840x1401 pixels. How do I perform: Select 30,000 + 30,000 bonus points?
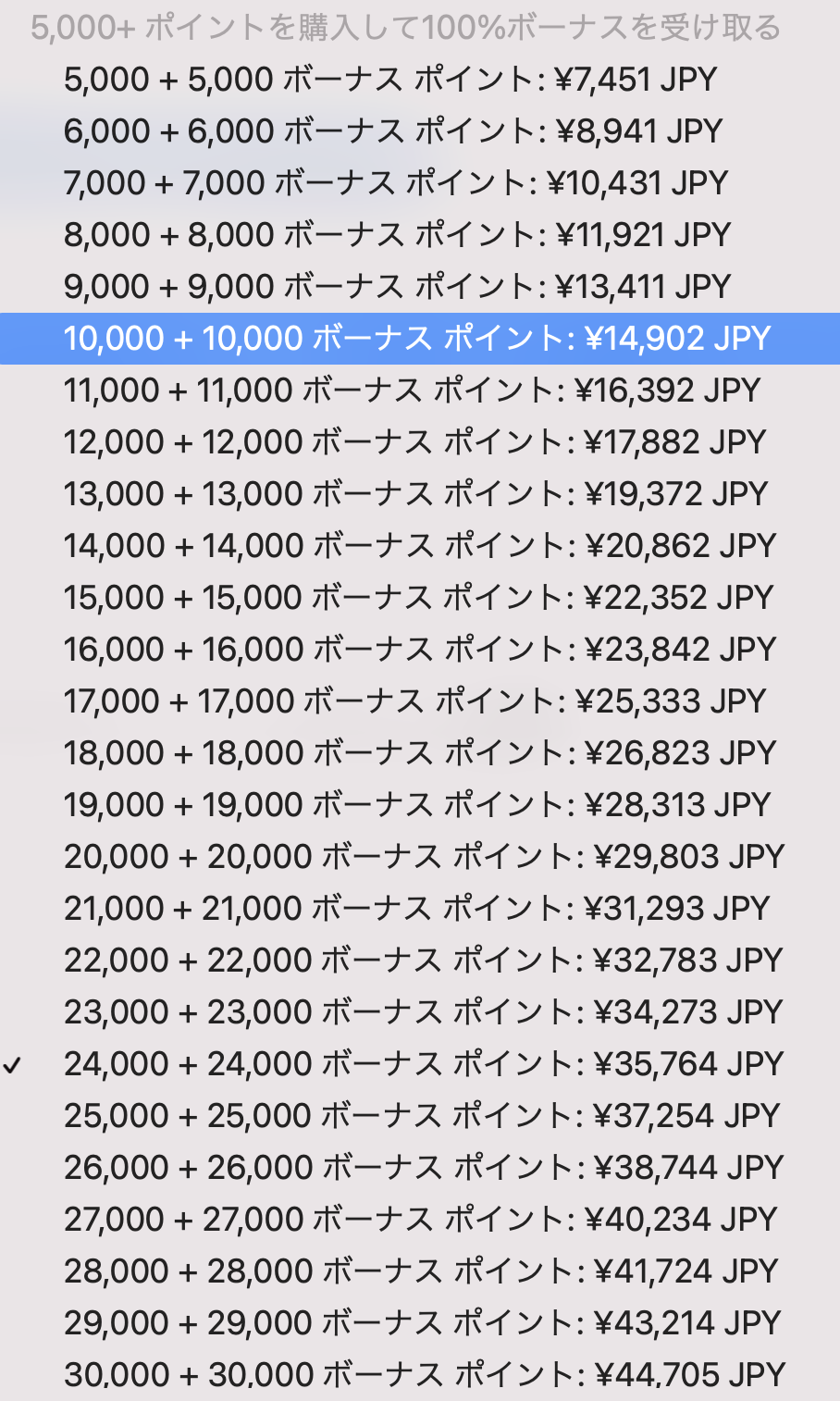pos(420,1375)
